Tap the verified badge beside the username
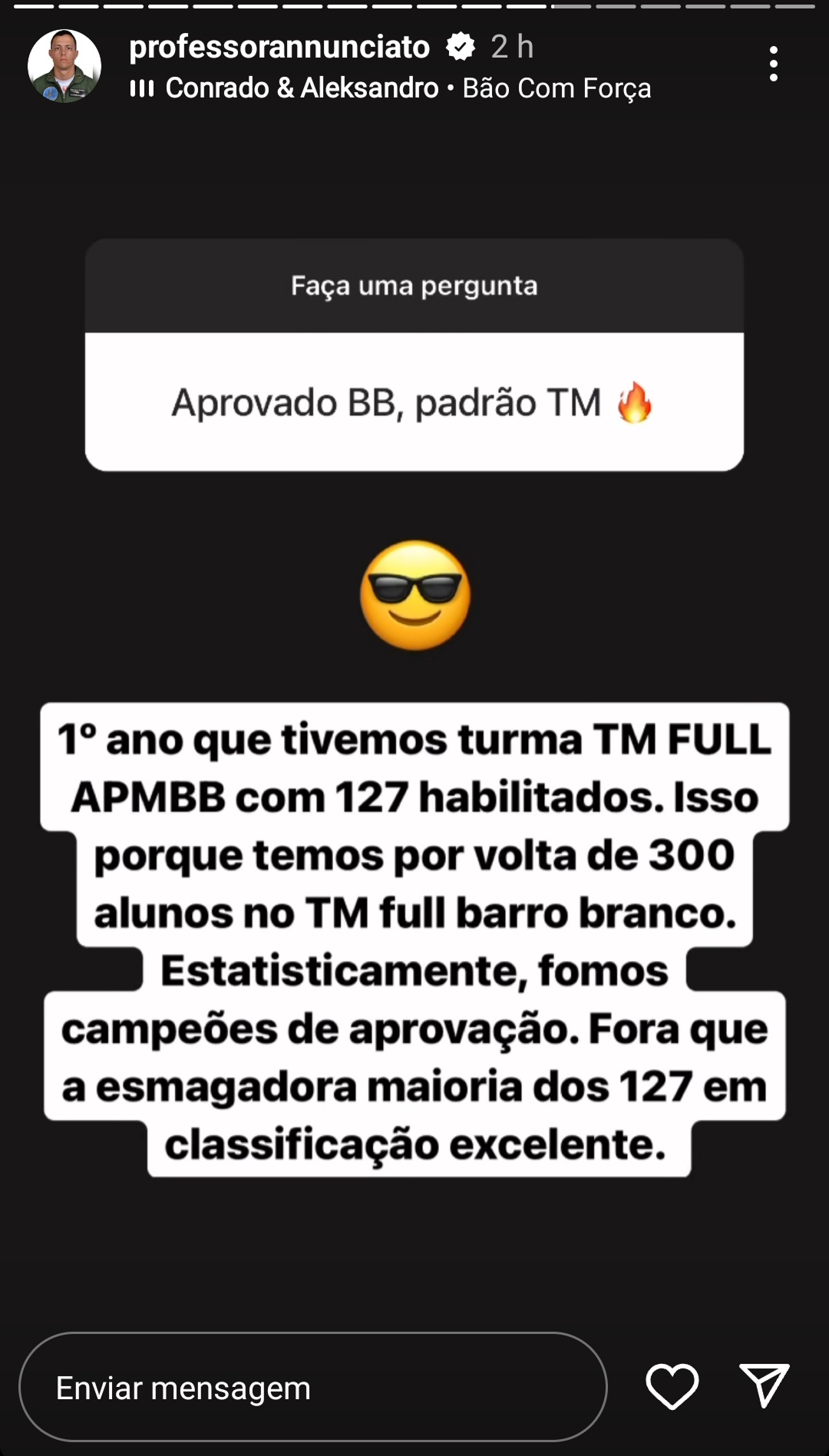829x1456 pixels. pyautogui.click(x=458, y=46)
